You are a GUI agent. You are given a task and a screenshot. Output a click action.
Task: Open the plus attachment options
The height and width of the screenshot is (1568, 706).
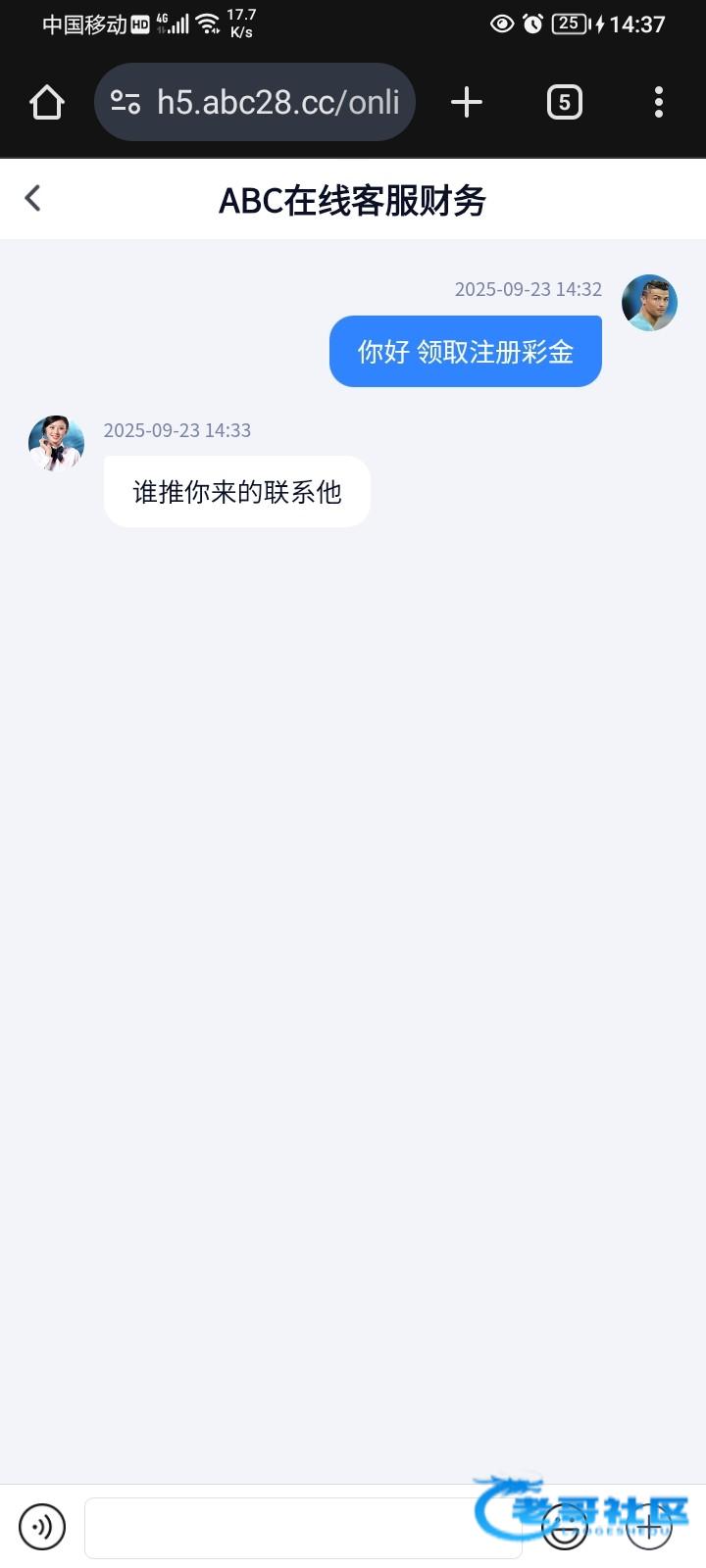(649, 1527)
